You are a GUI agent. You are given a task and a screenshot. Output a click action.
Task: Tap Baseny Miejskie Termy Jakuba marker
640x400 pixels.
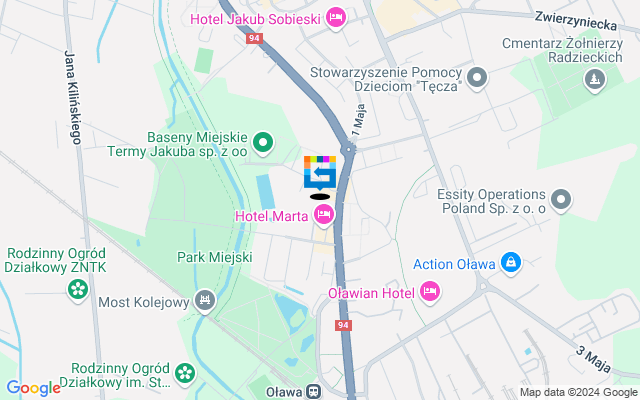(x=264, y=144)
